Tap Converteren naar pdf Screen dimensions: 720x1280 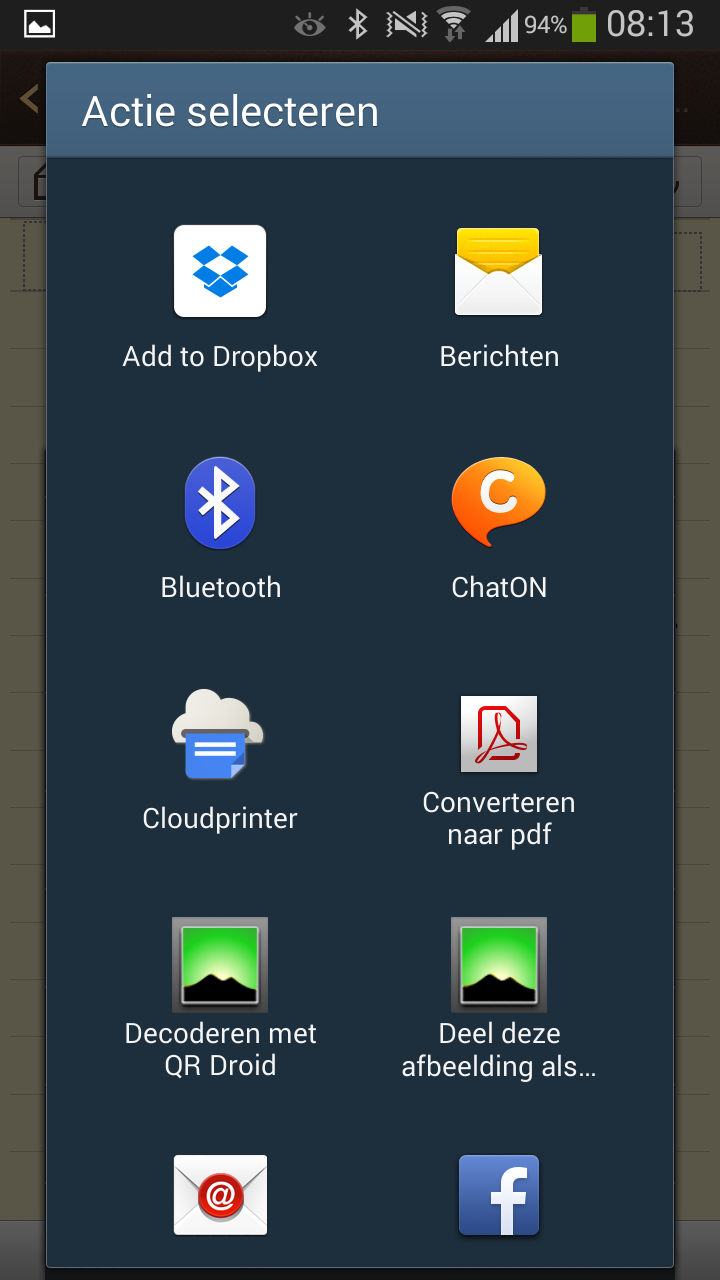[499, 772]
